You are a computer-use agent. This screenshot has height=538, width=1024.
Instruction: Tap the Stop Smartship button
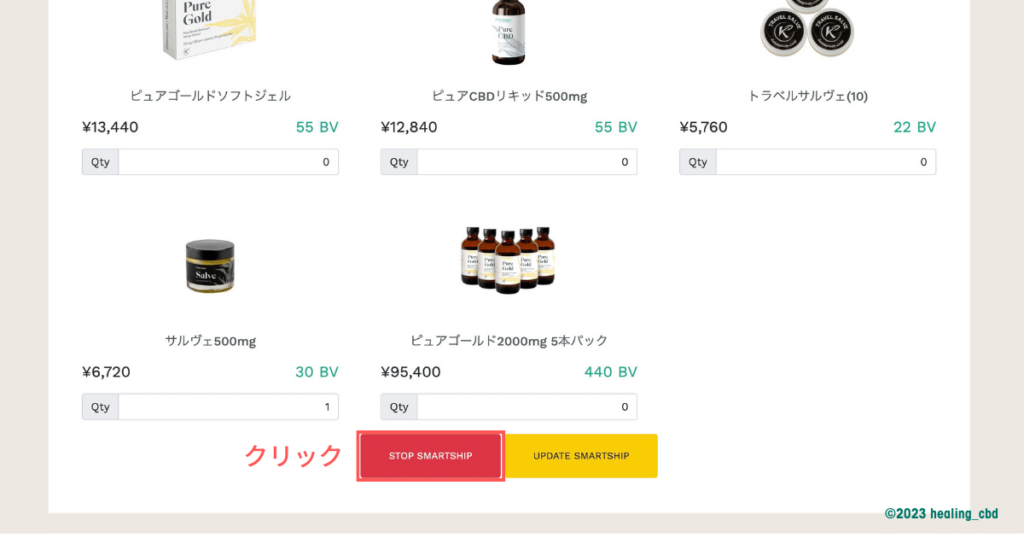pyautogui.click(x=430, y=456)
